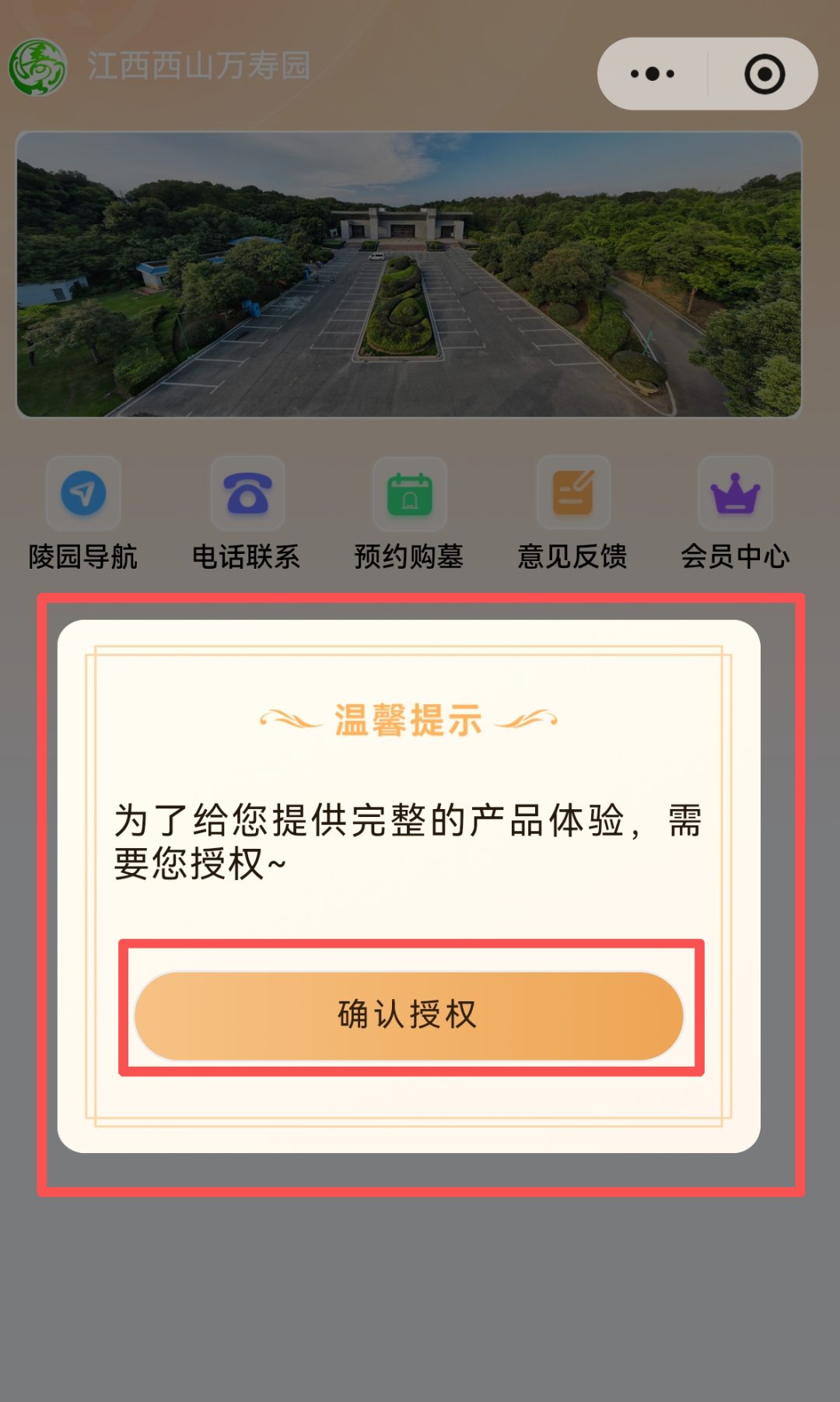Tap the 江西西山万寿园 green logo
Image resolution: width=840 pixels, height=1402 pixels.
point(38,70)
